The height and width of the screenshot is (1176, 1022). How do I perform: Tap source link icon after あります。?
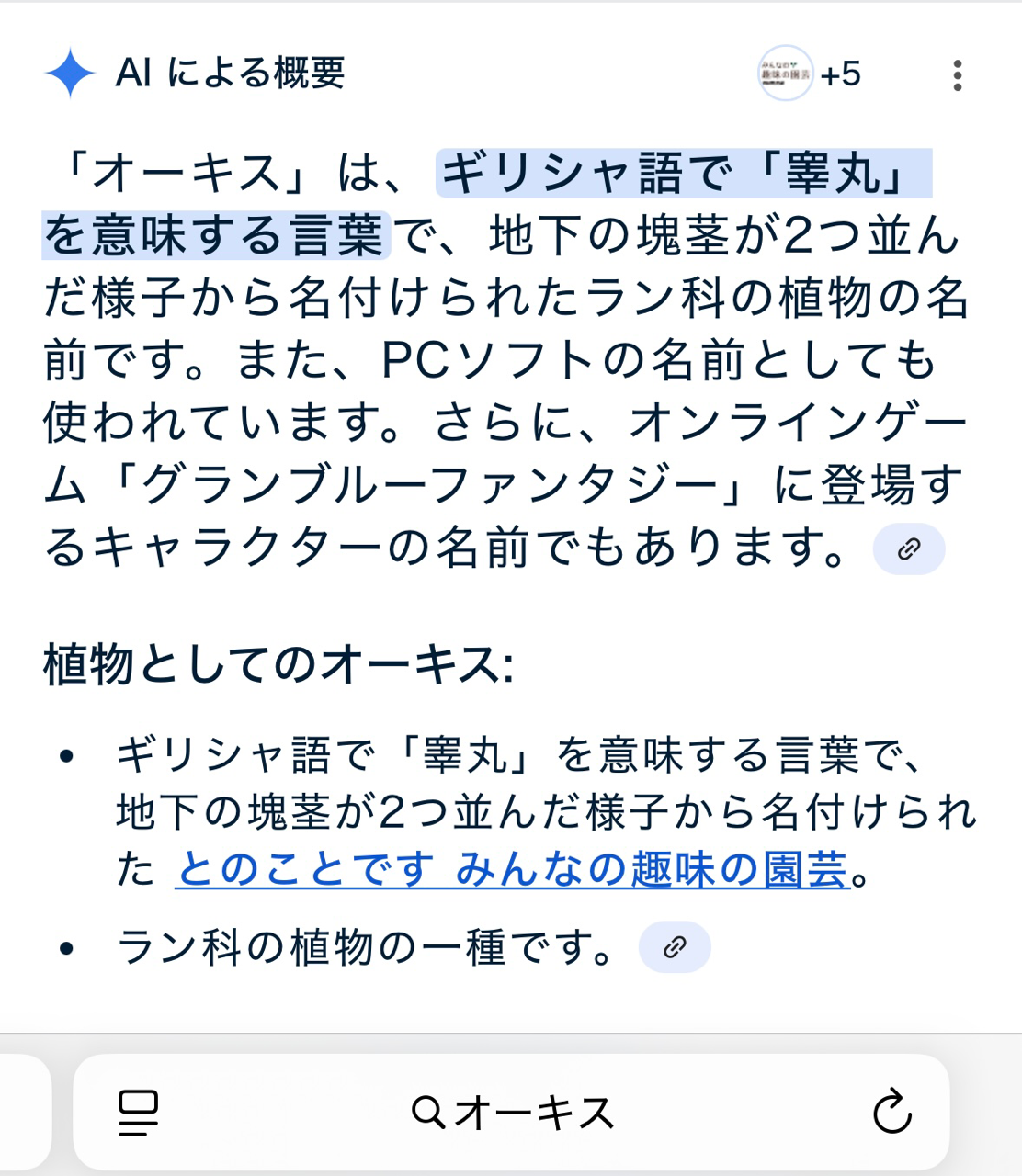pos(908,549)
